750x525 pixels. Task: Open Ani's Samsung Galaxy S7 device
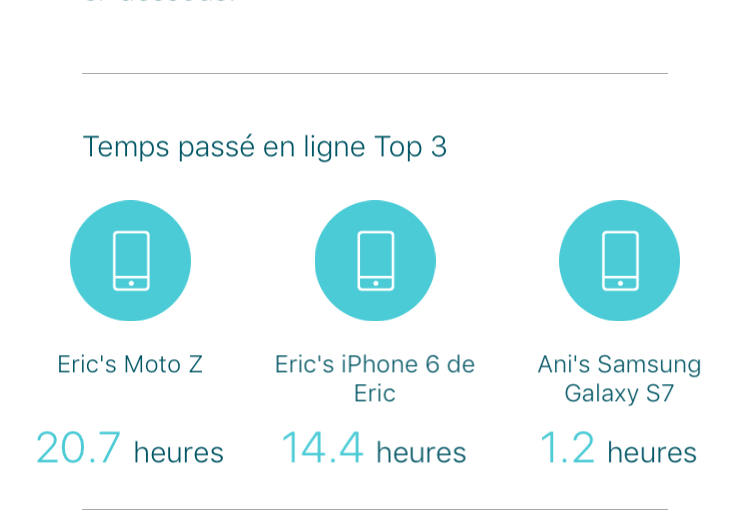(x=619, y=260)
